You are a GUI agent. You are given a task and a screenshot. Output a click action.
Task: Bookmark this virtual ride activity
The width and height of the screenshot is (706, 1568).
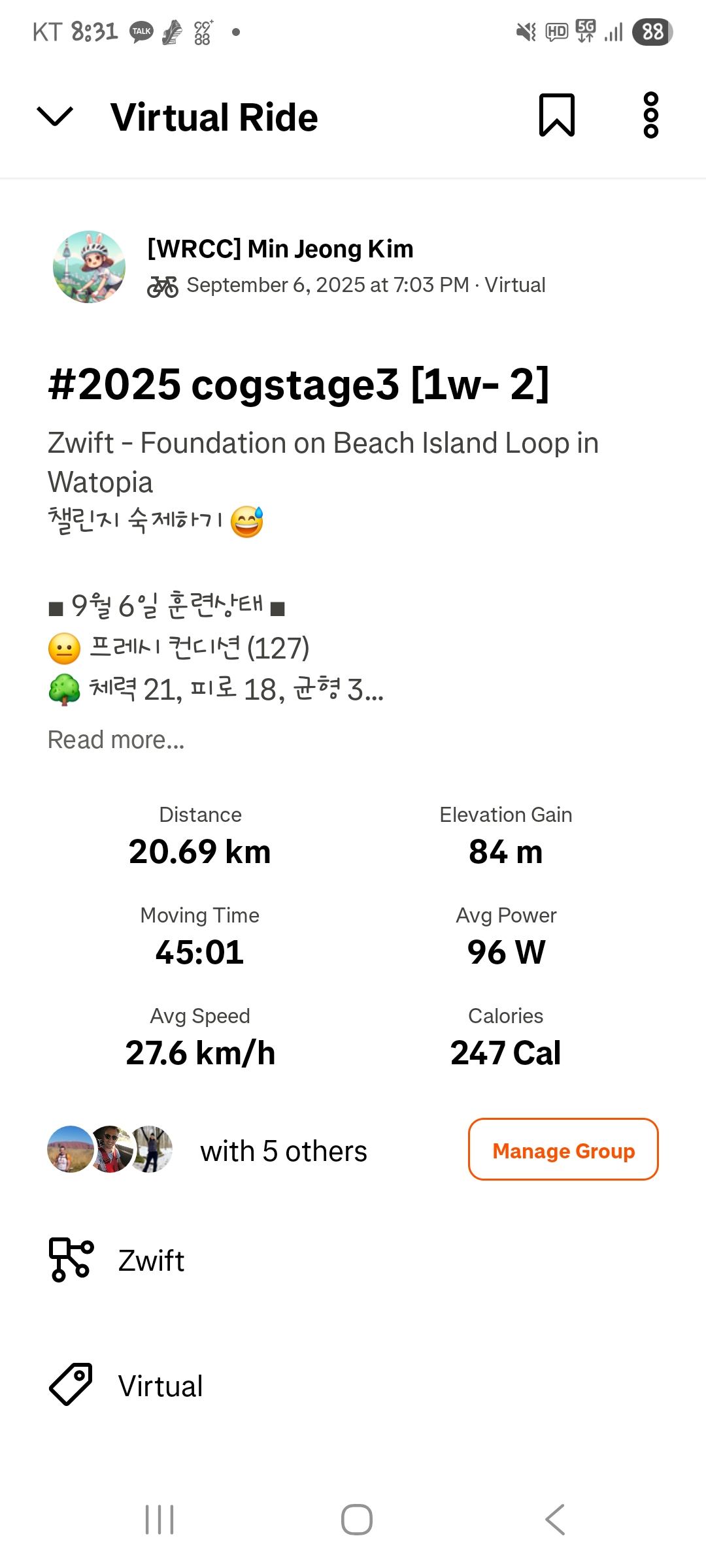click(556, 115)
